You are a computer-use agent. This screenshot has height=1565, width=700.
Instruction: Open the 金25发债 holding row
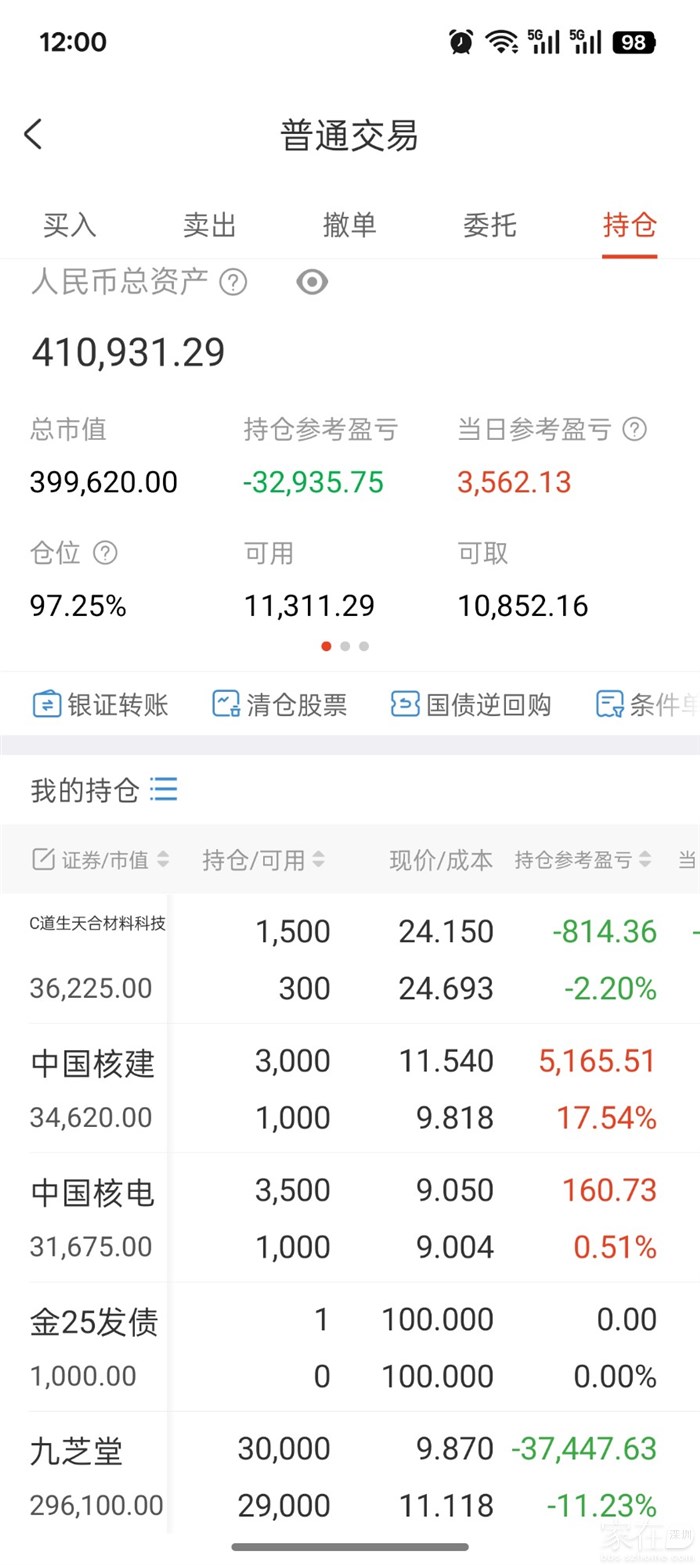coord(350,1347)
